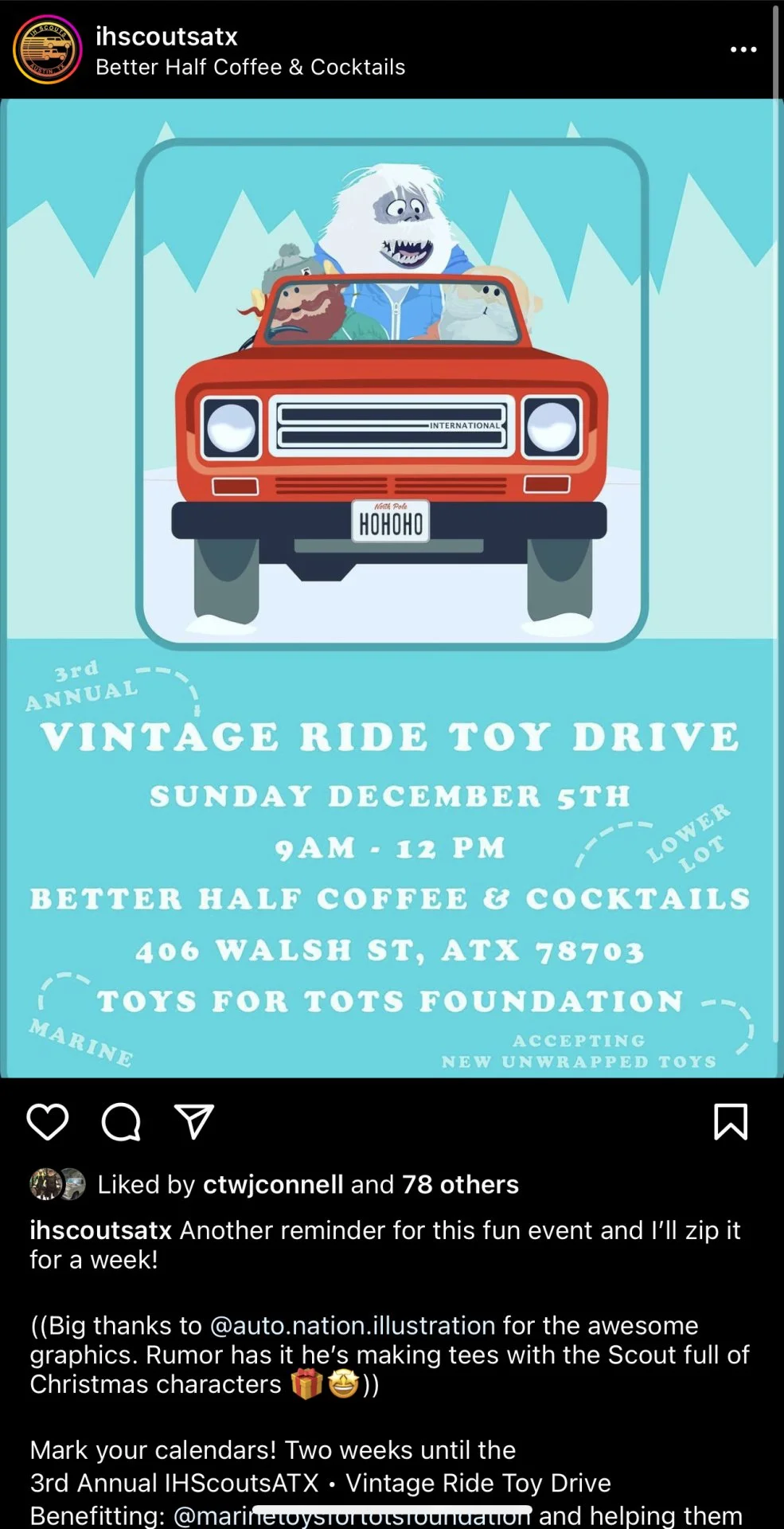Open the ihscoutsatx username in the header
Viewport: 784px width, 1529px height.
click(x=166, y=37)
